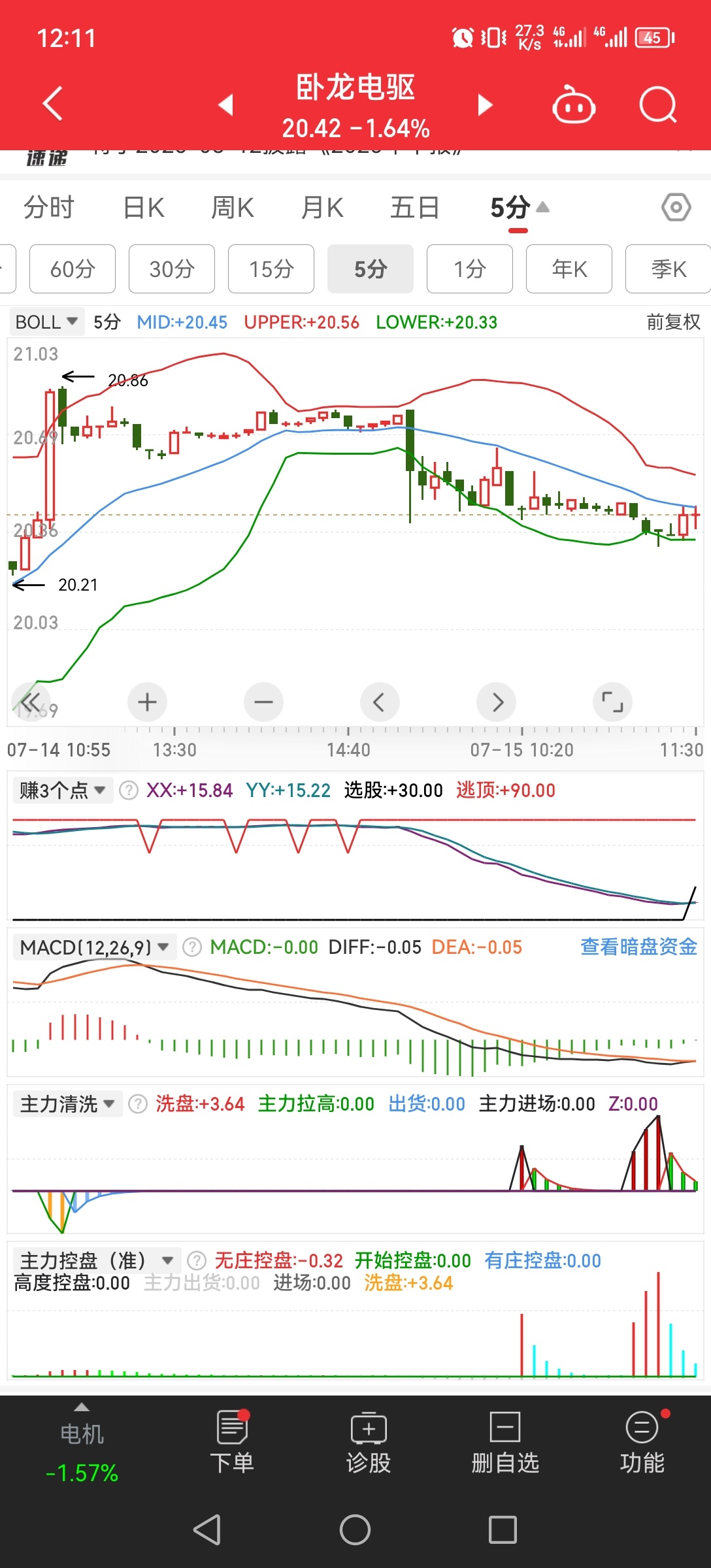Switch to the next stock

pyautogui.click(x=484, y=105)
